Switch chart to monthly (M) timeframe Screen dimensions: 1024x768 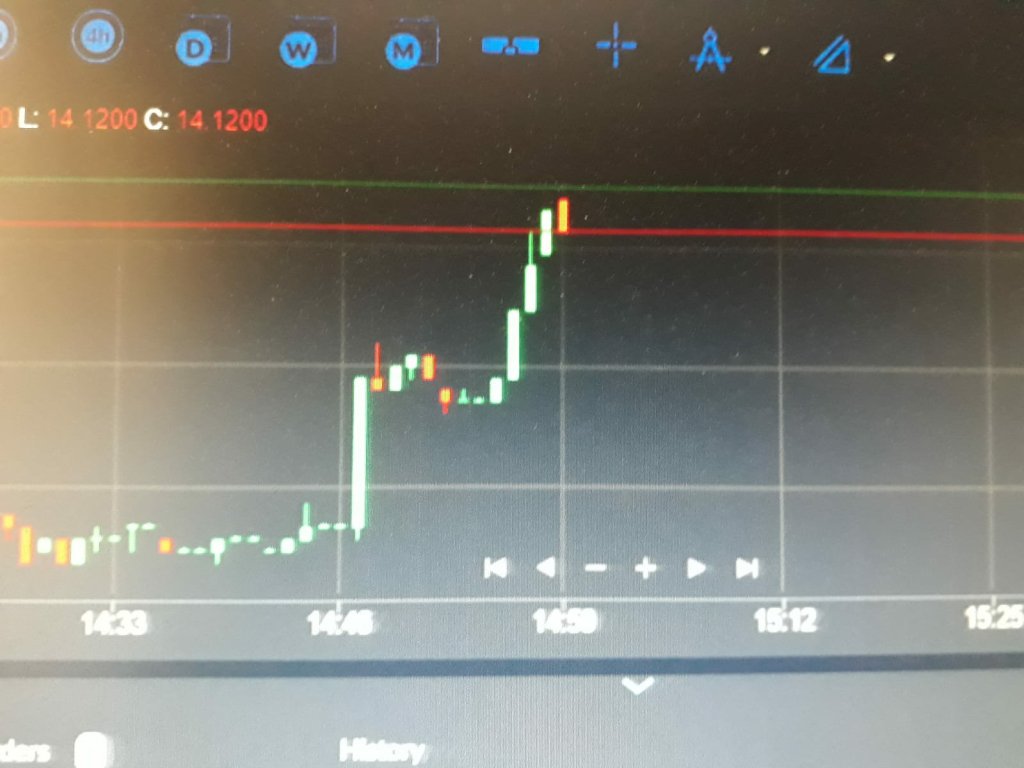point(404,51)
